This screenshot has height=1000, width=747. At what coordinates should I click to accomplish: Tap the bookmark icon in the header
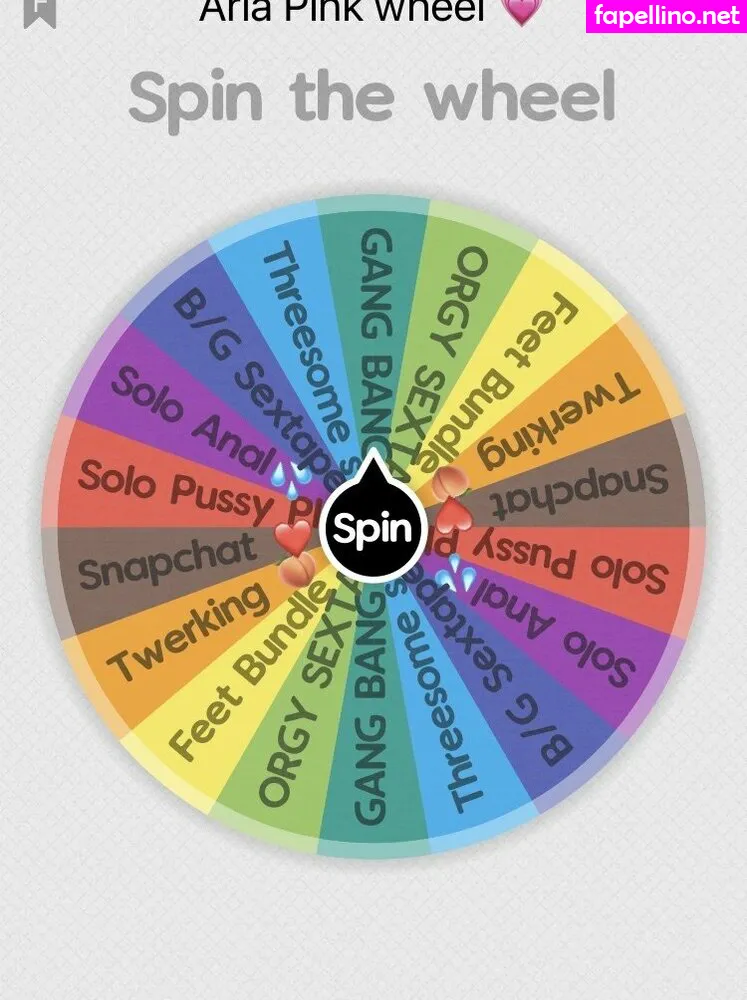[x=41, y=10]
